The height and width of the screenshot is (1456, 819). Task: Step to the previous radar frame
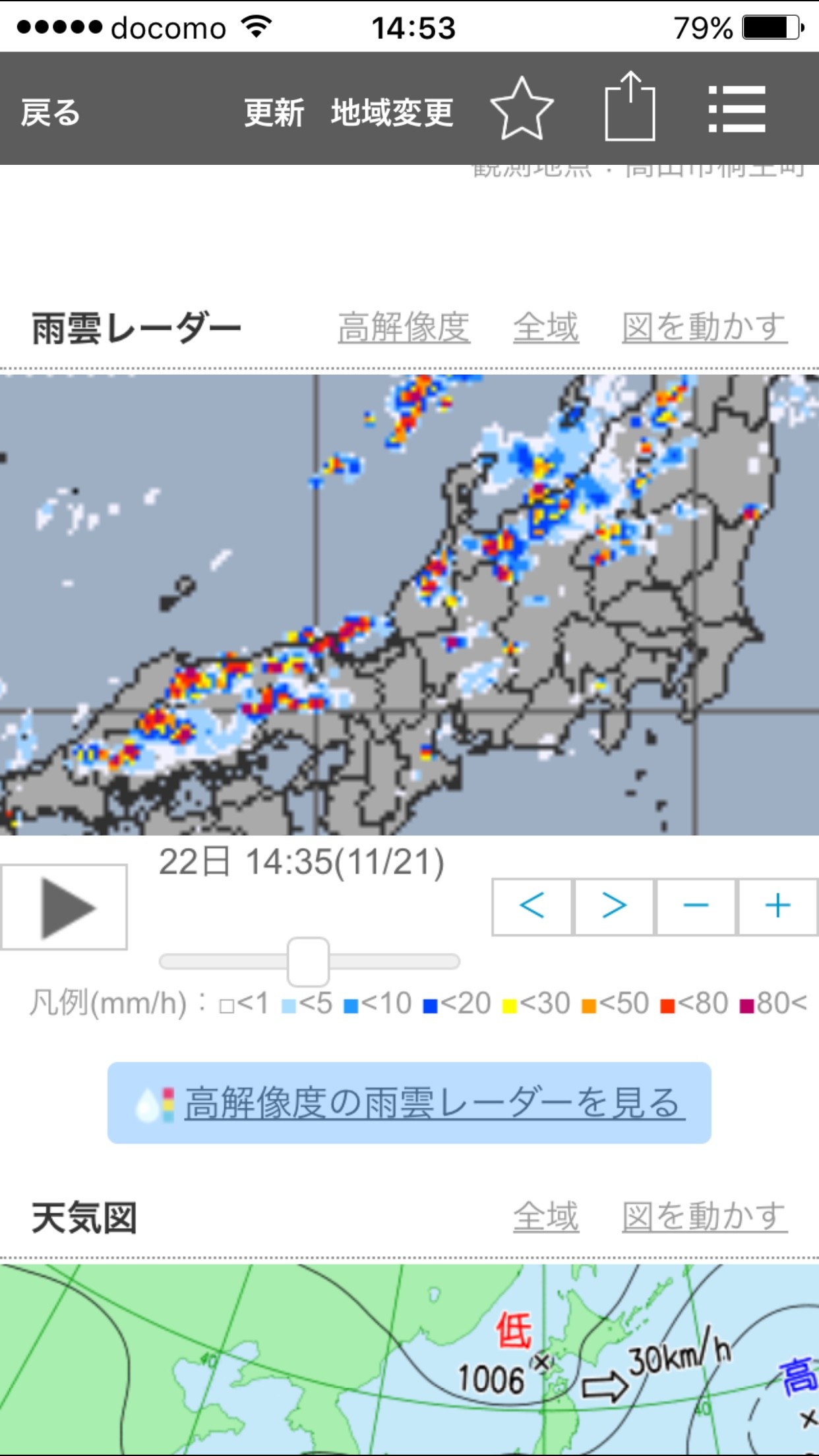[532, 906]
